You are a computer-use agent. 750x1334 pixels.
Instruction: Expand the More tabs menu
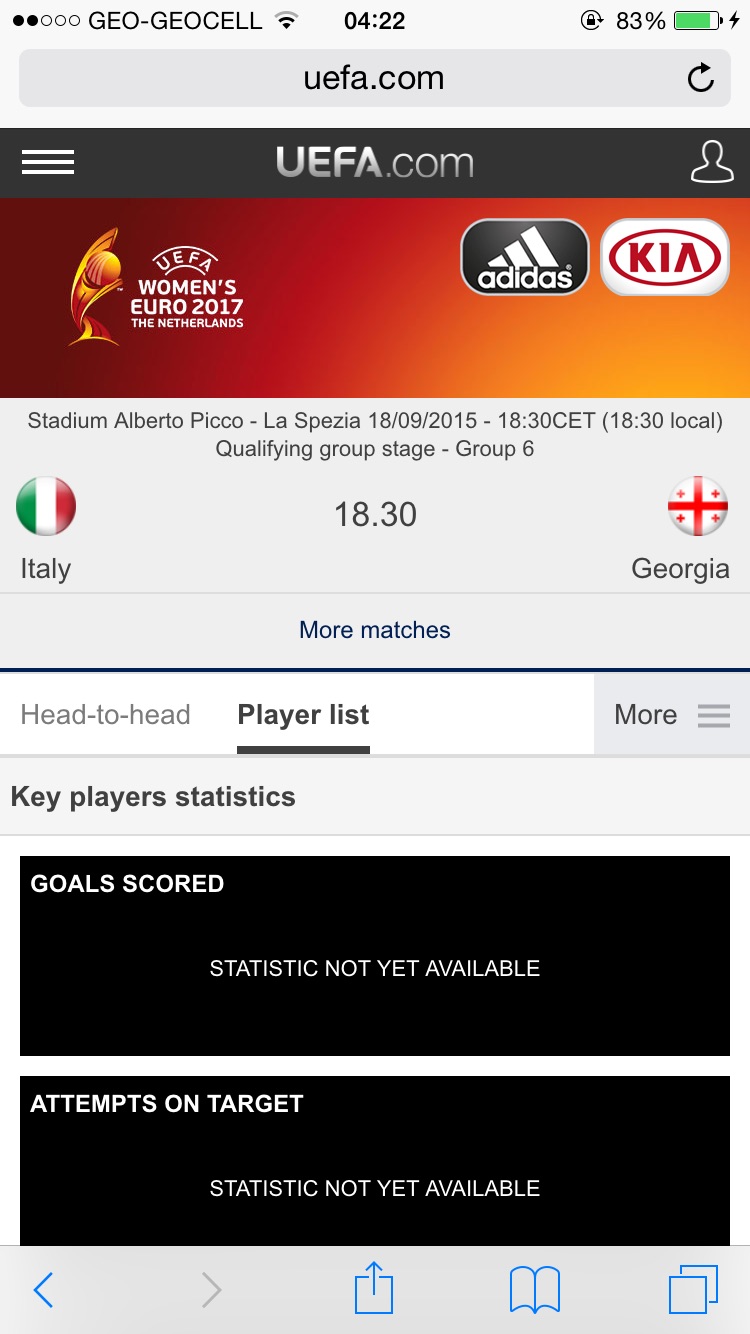pos(671,715)
